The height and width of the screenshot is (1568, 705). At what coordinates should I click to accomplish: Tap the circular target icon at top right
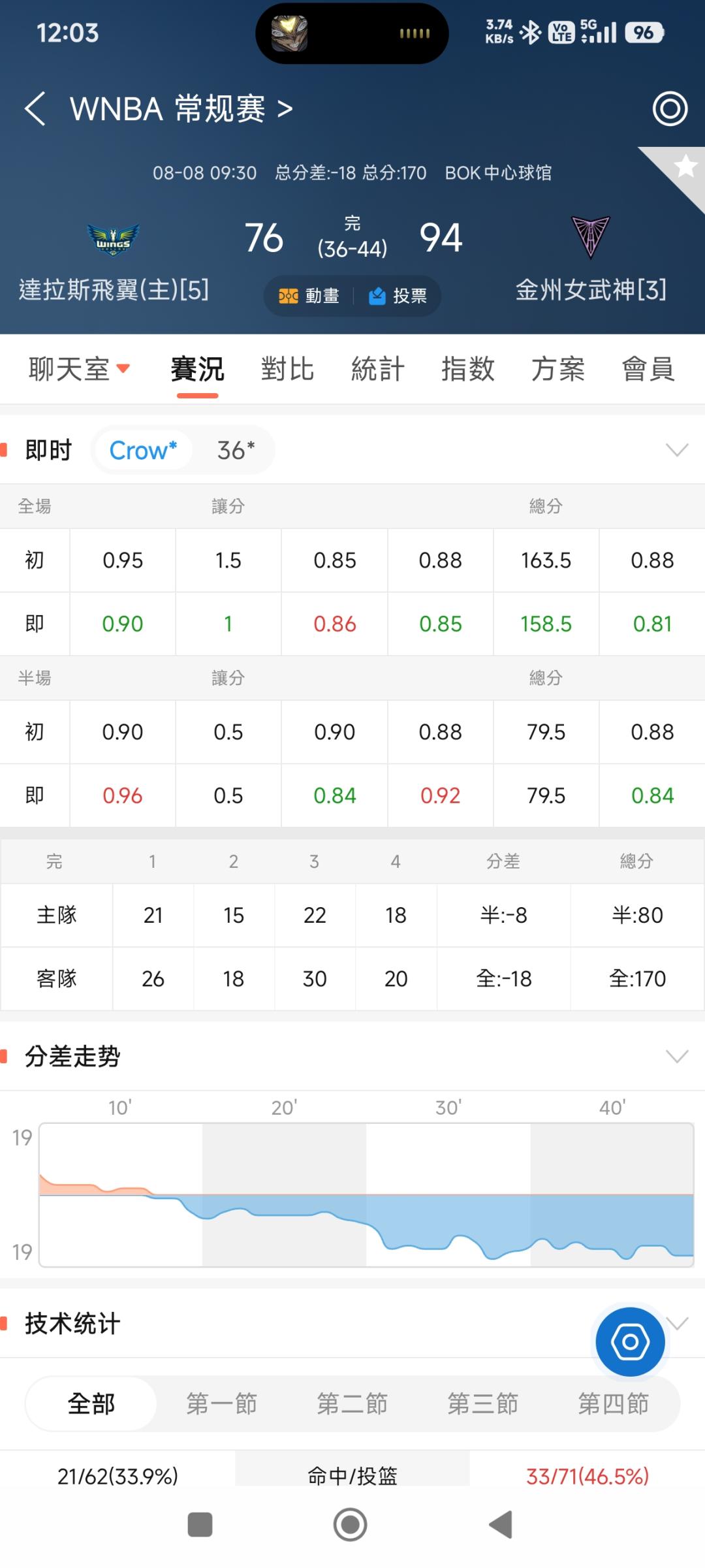(670, 108)
